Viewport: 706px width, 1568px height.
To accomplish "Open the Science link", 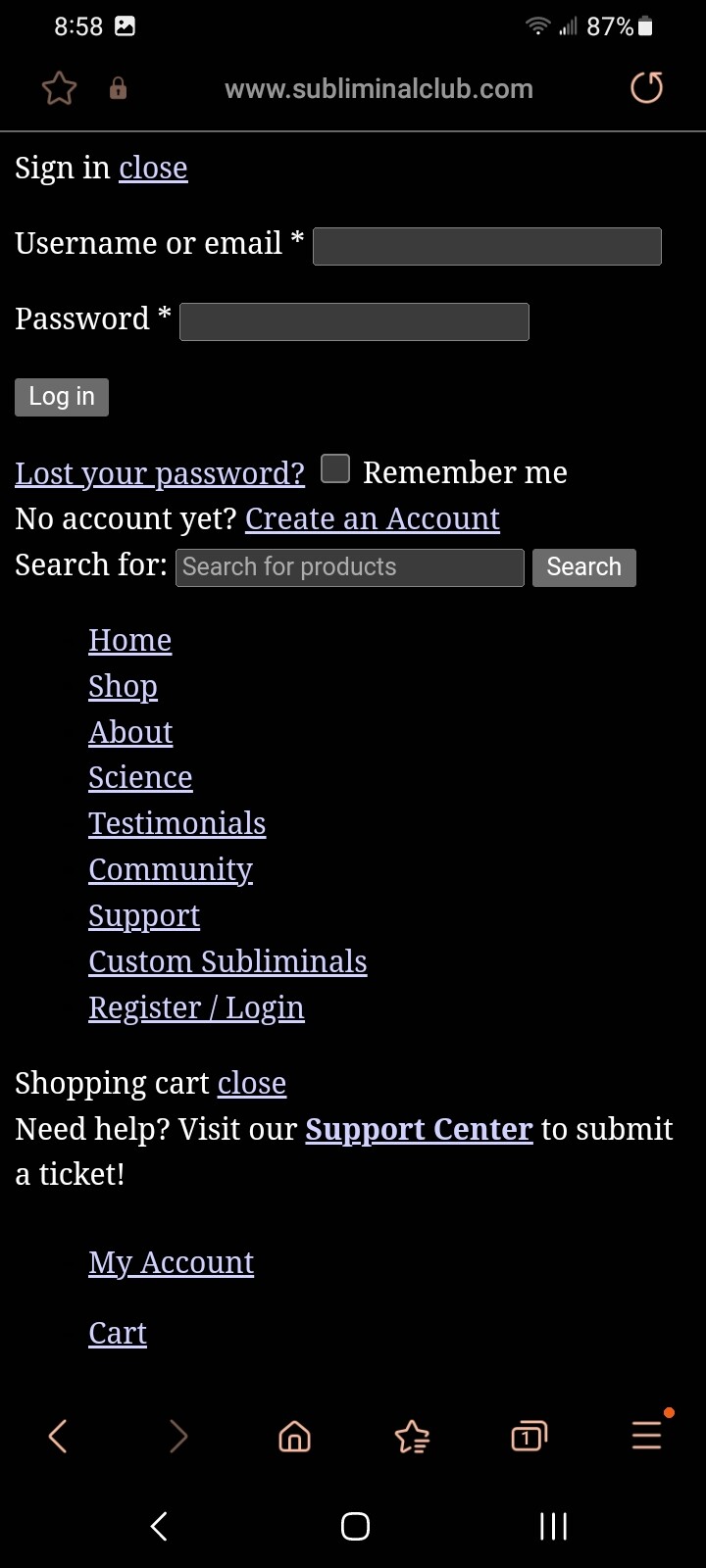I will click(140, 777).
